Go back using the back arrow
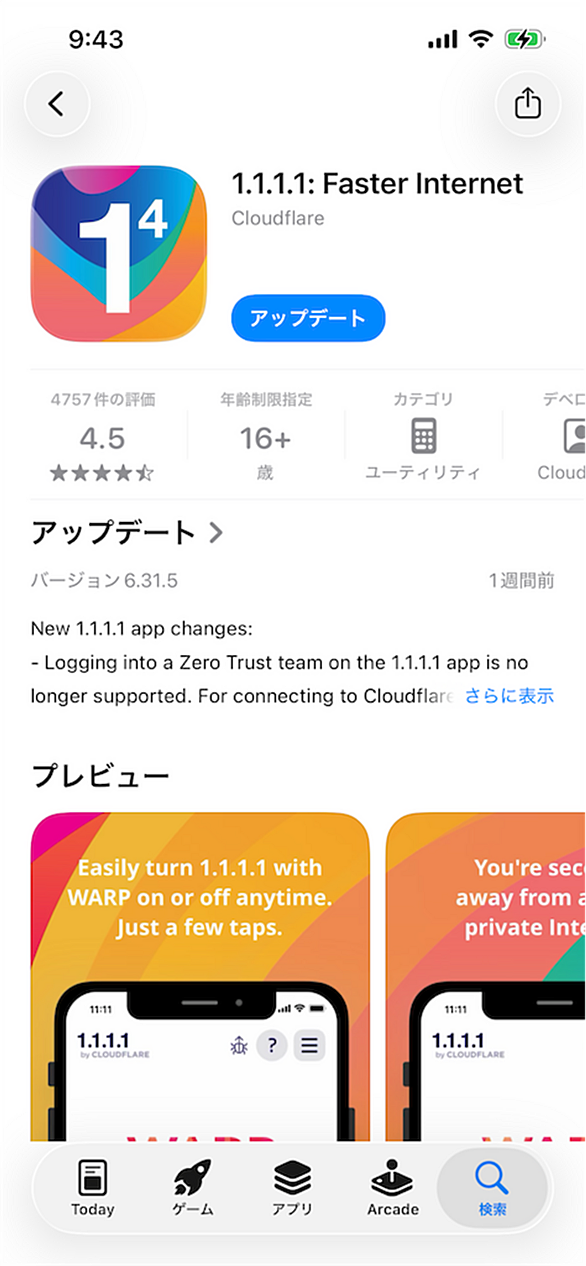Viewport: 586px width, 1266px height. click(57, 104)
